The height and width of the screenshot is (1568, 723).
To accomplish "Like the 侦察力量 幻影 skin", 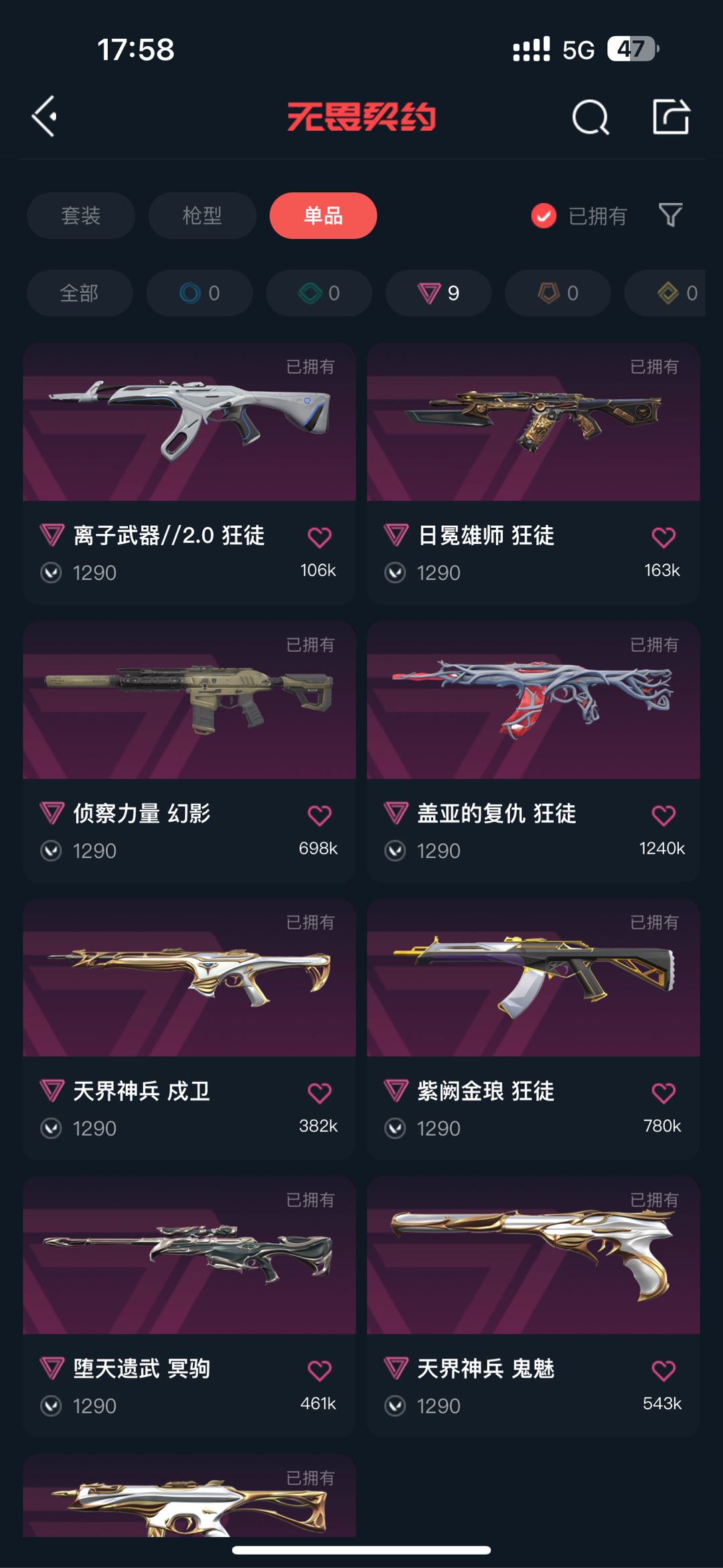I will tap(319, 815).
